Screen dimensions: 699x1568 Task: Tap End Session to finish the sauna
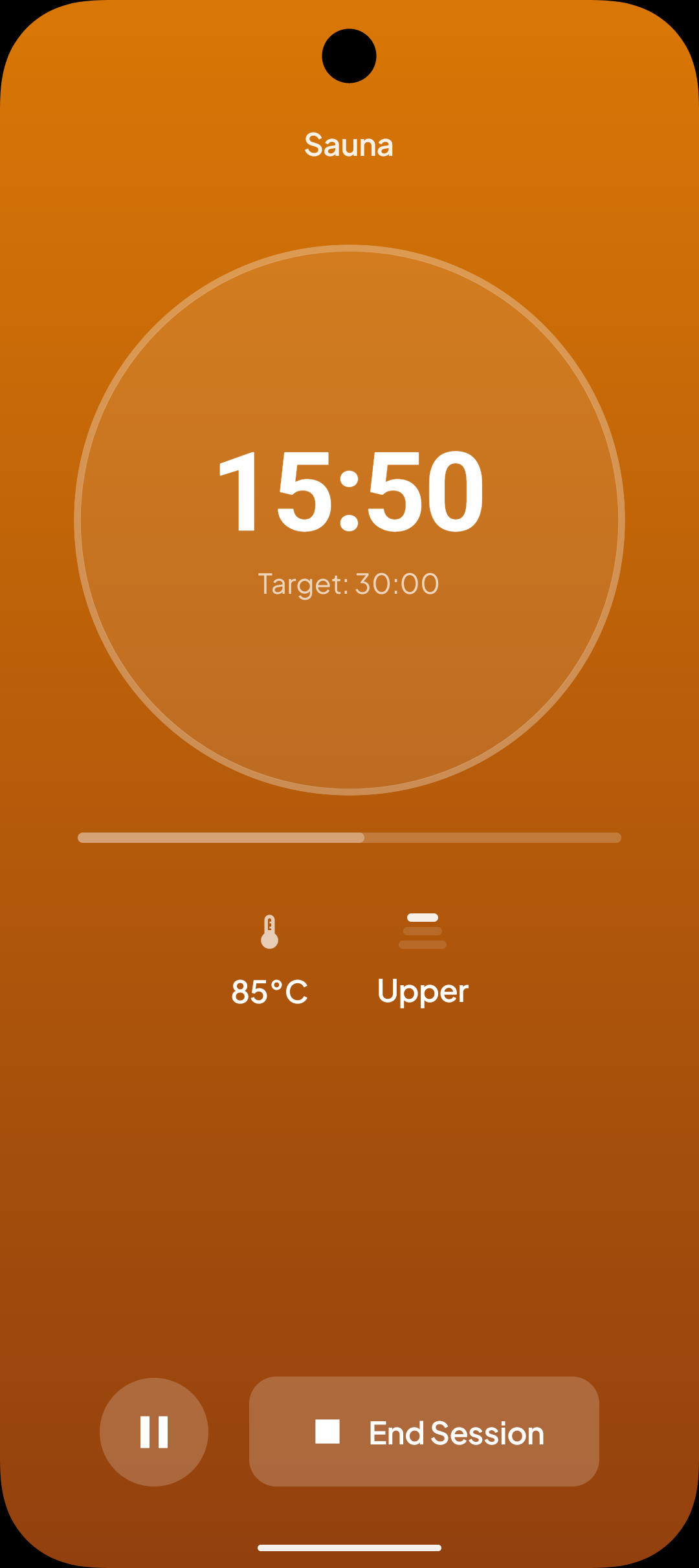click(x=425, y=1432)
